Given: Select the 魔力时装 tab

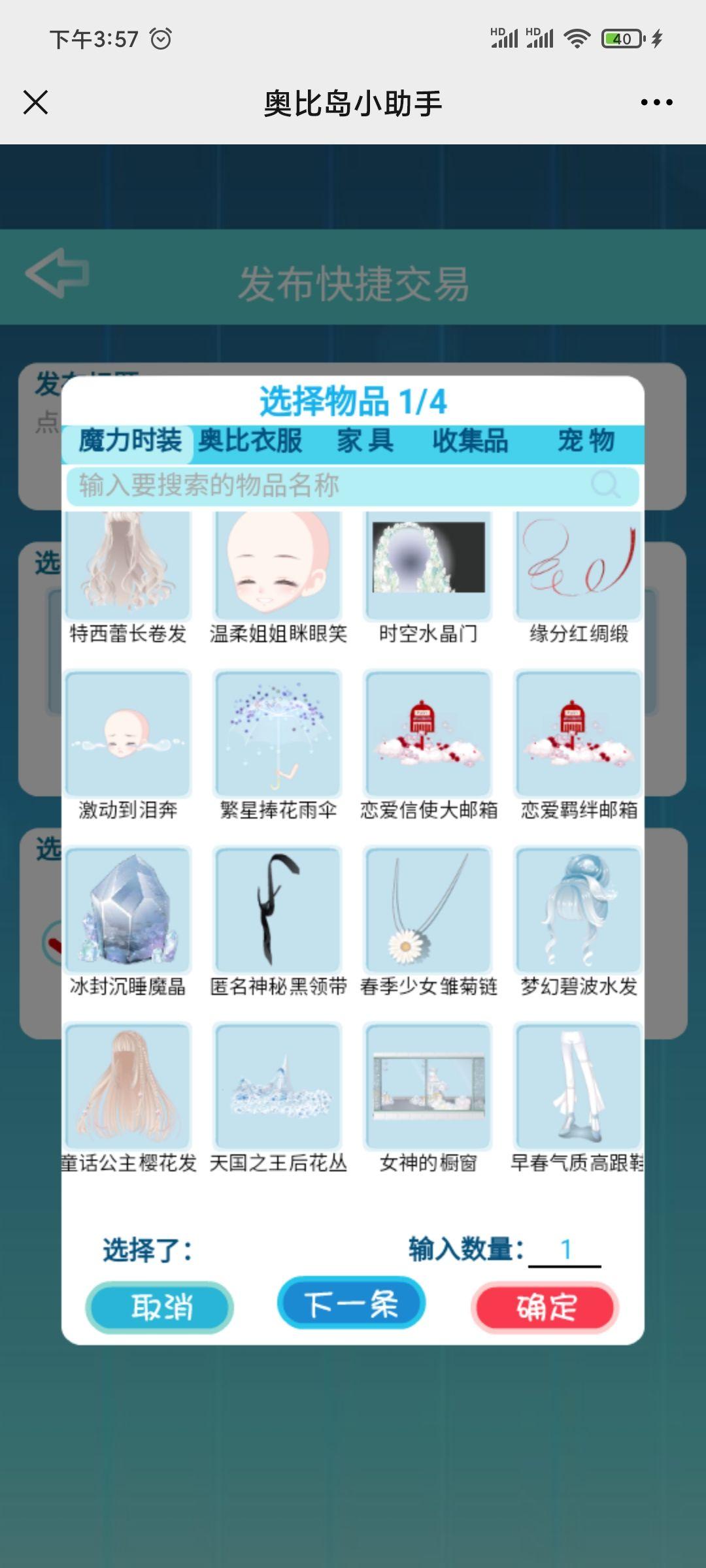Looking at the screenshot, I should coord(130,441).
